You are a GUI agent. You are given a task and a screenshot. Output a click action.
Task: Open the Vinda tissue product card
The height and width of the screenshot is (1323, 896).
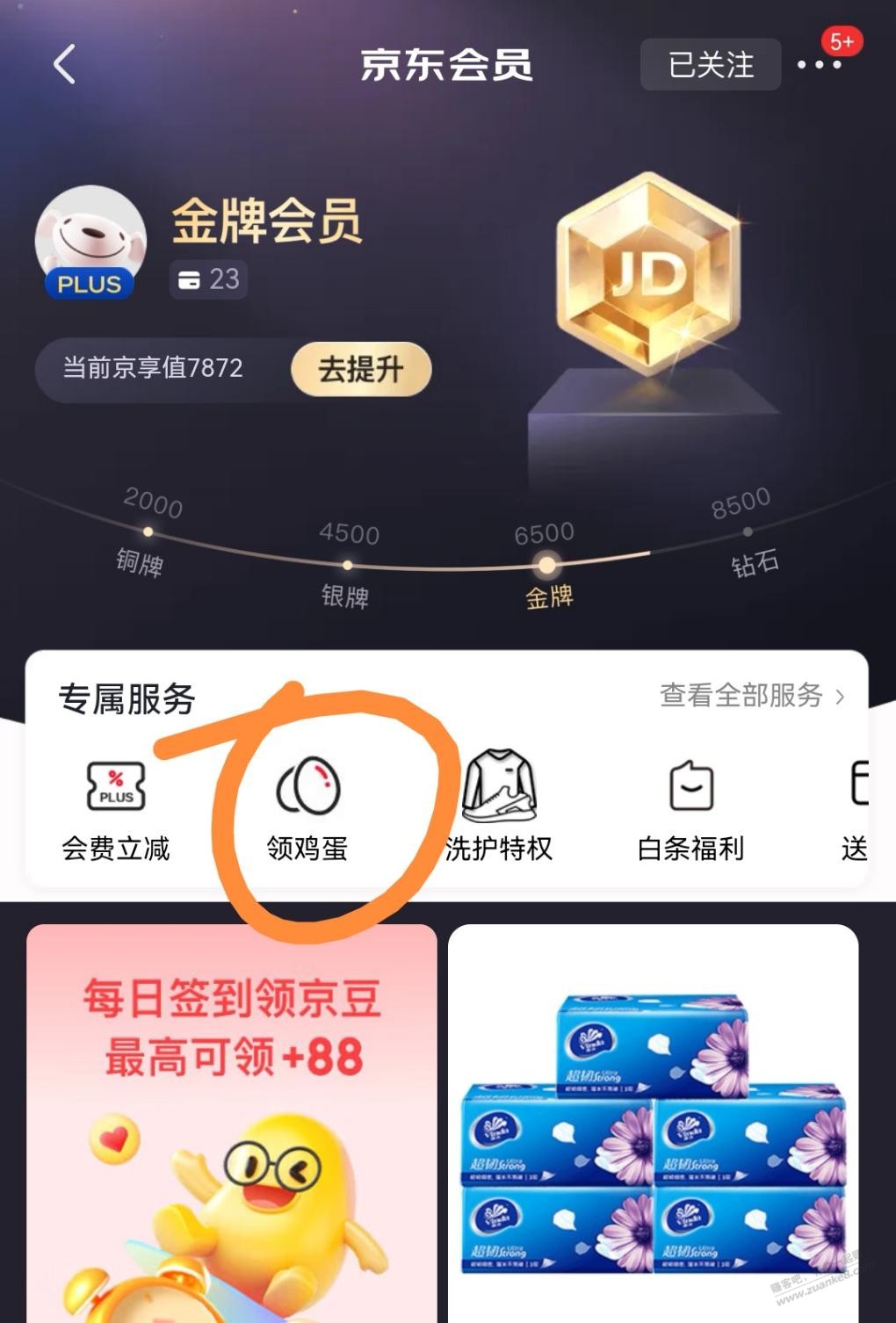coord(654,1123)
